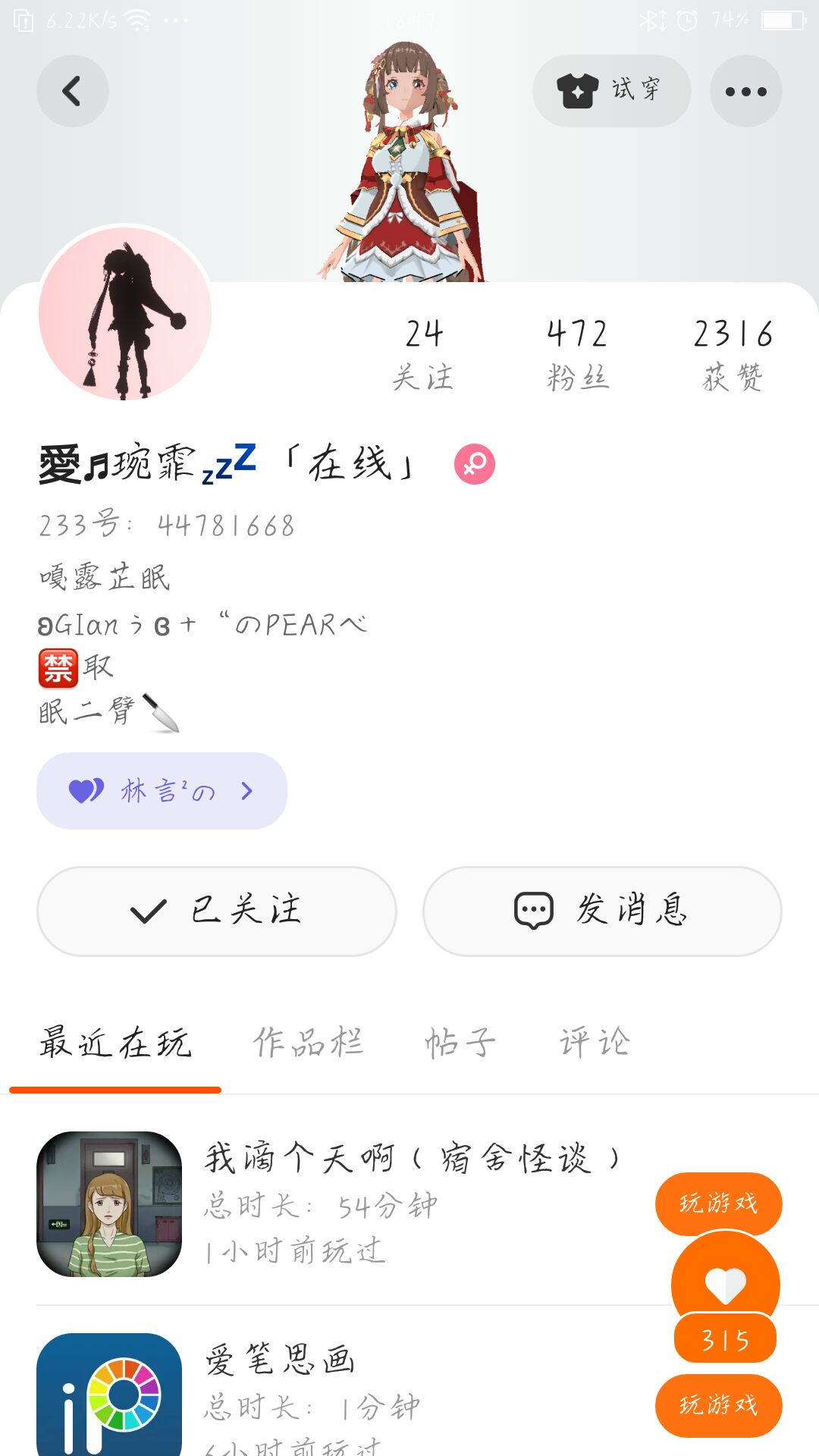Open the three-dot overflow menu

point(745,92)
